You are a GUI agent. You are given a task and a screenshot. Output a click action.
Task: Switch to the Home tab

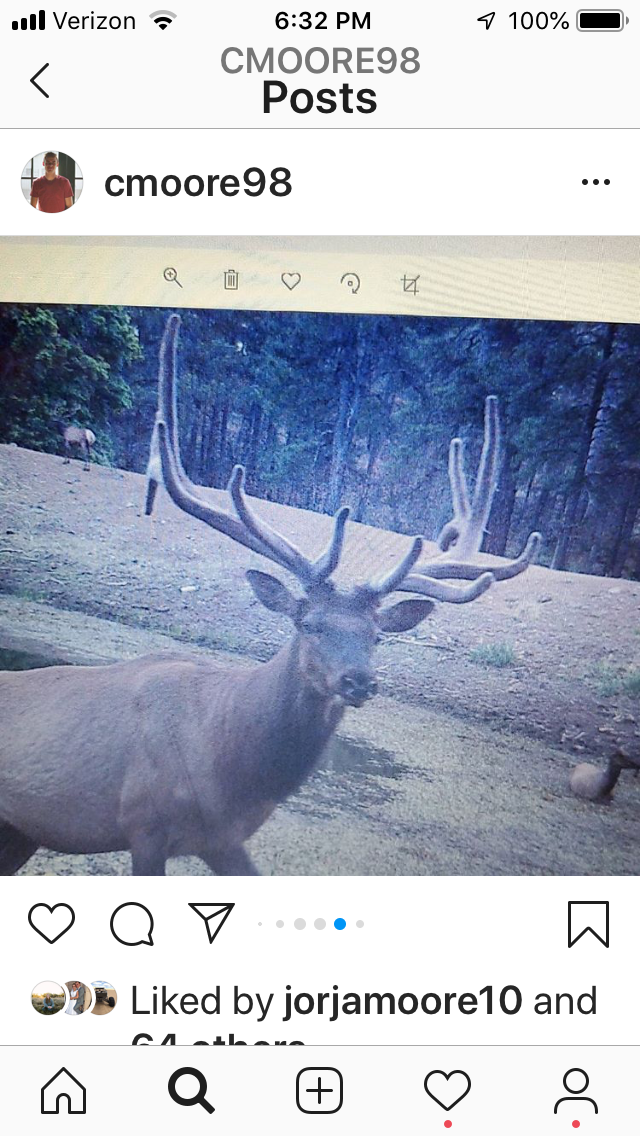point(64,1090)
